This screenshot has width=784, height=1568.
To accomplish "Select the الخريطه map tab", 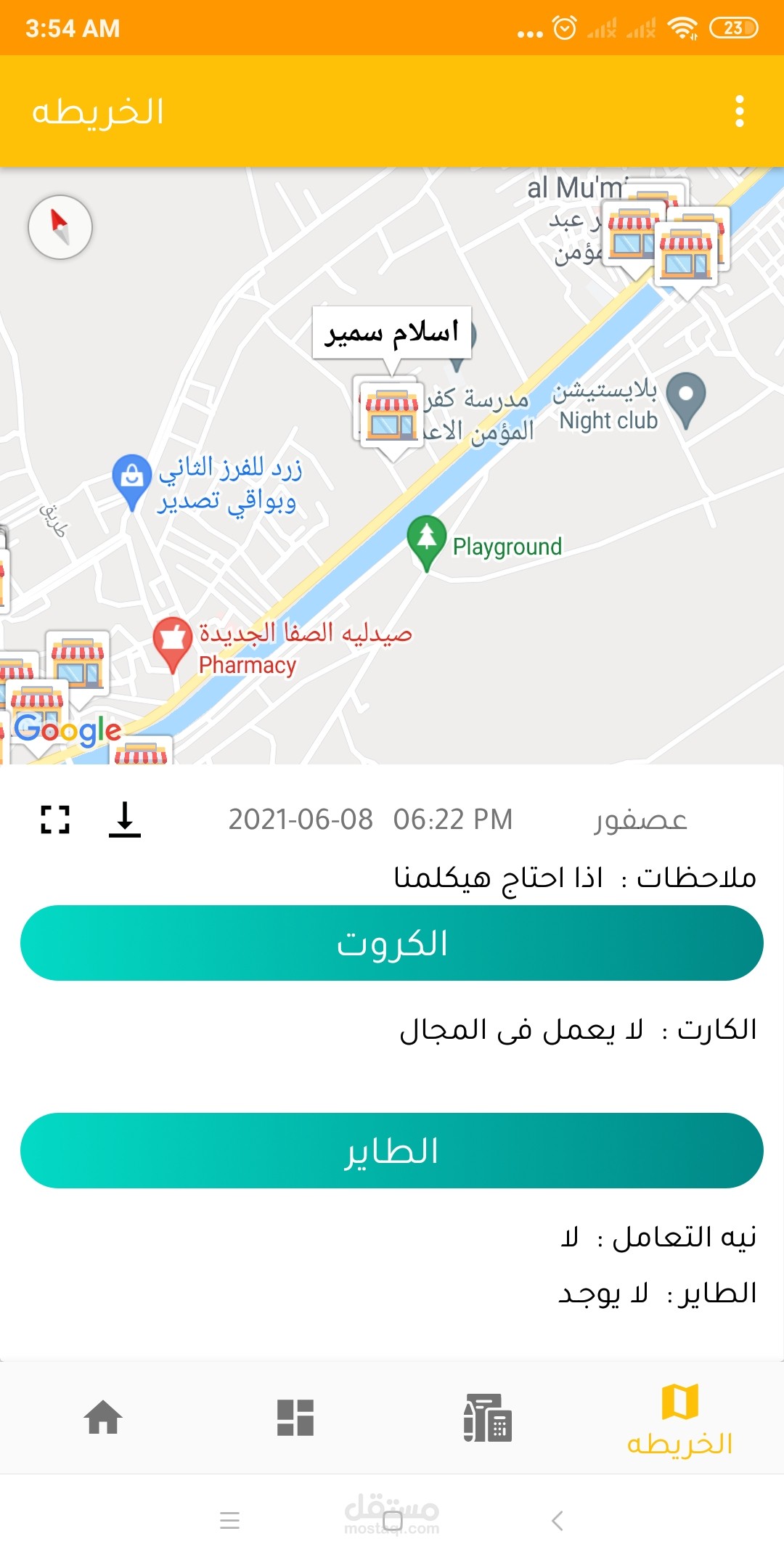I will tap(680, 1419).
